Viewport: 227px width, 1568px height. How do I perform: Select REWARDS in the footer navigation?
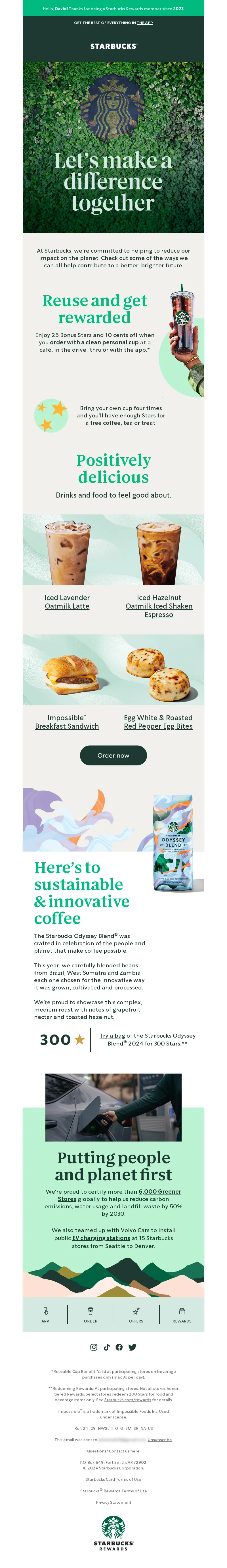click(x=182, y=1314)
